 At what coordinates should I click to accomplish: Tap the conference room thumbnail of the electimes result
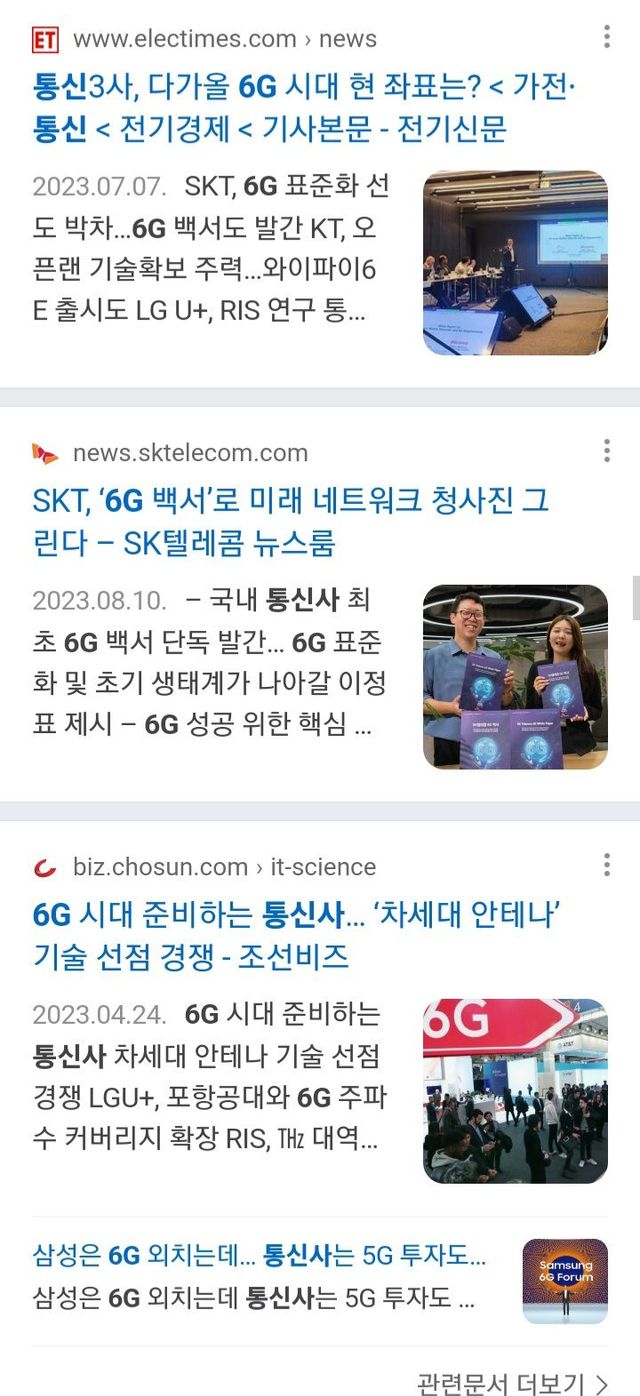tap(515, 263)
